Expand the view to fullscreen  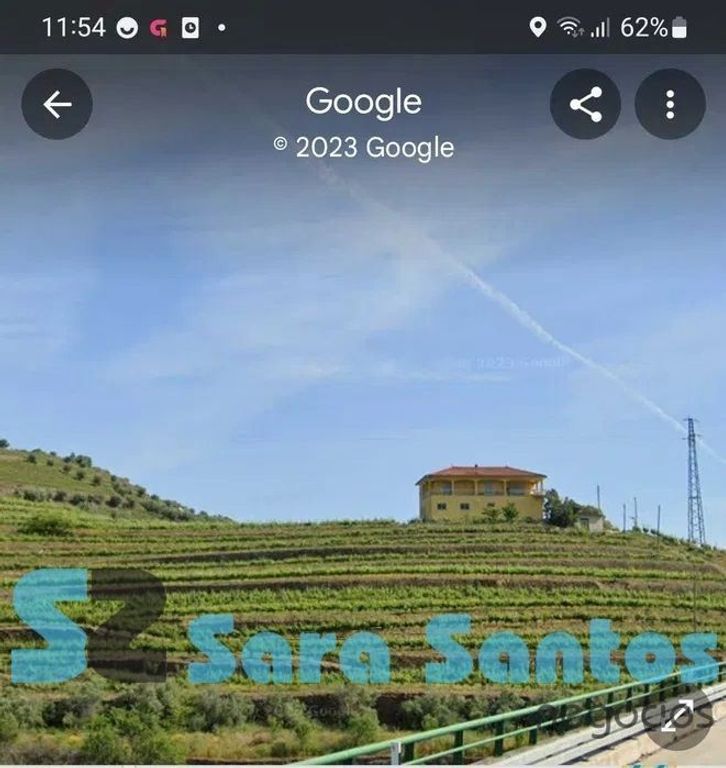point(685,714)
